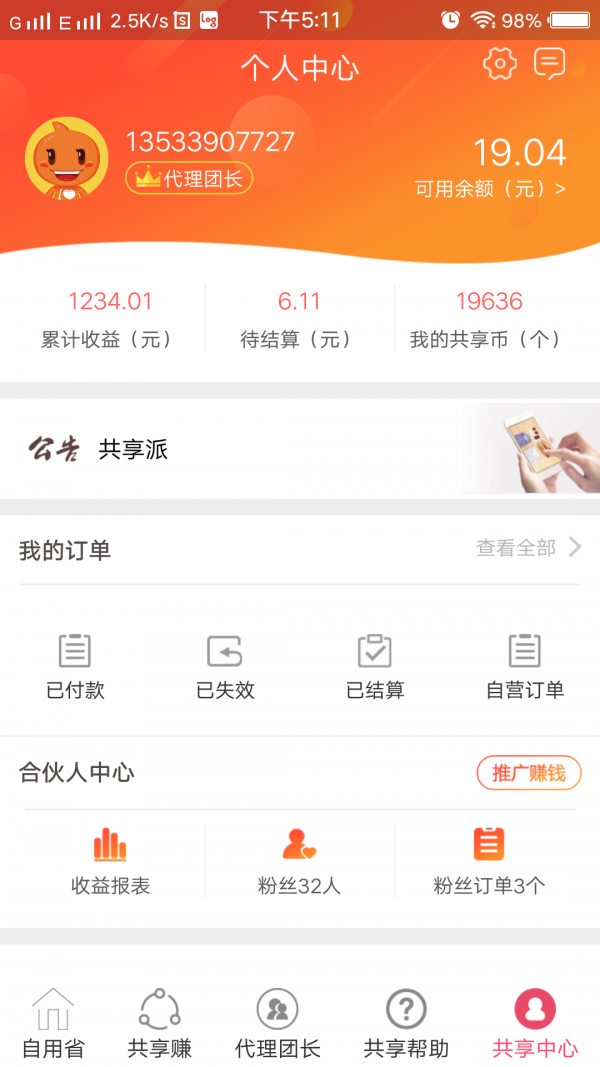The width and height of the screenshot is (600, 1067).
Task: Tap the profile avatar
Action: coord(66,159)
